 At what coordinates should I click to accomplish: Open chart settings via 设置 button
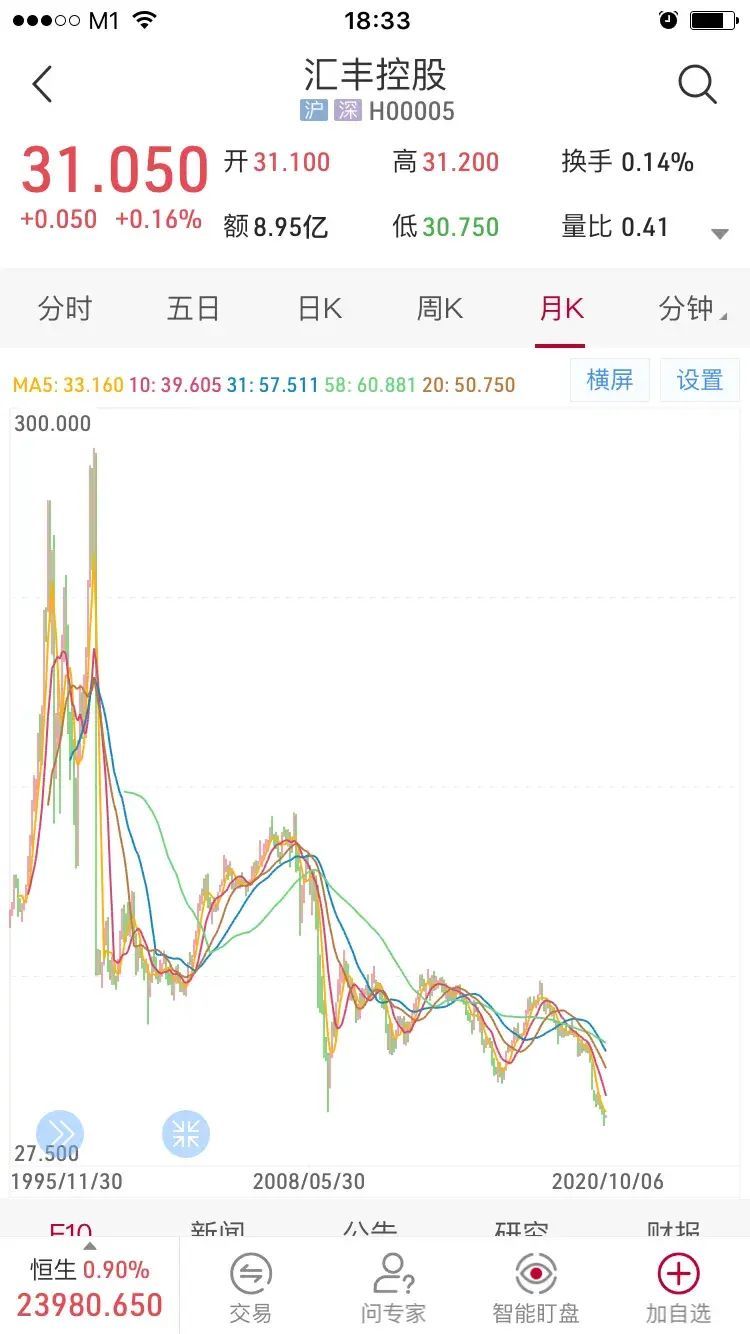click(x=699, y=380)
